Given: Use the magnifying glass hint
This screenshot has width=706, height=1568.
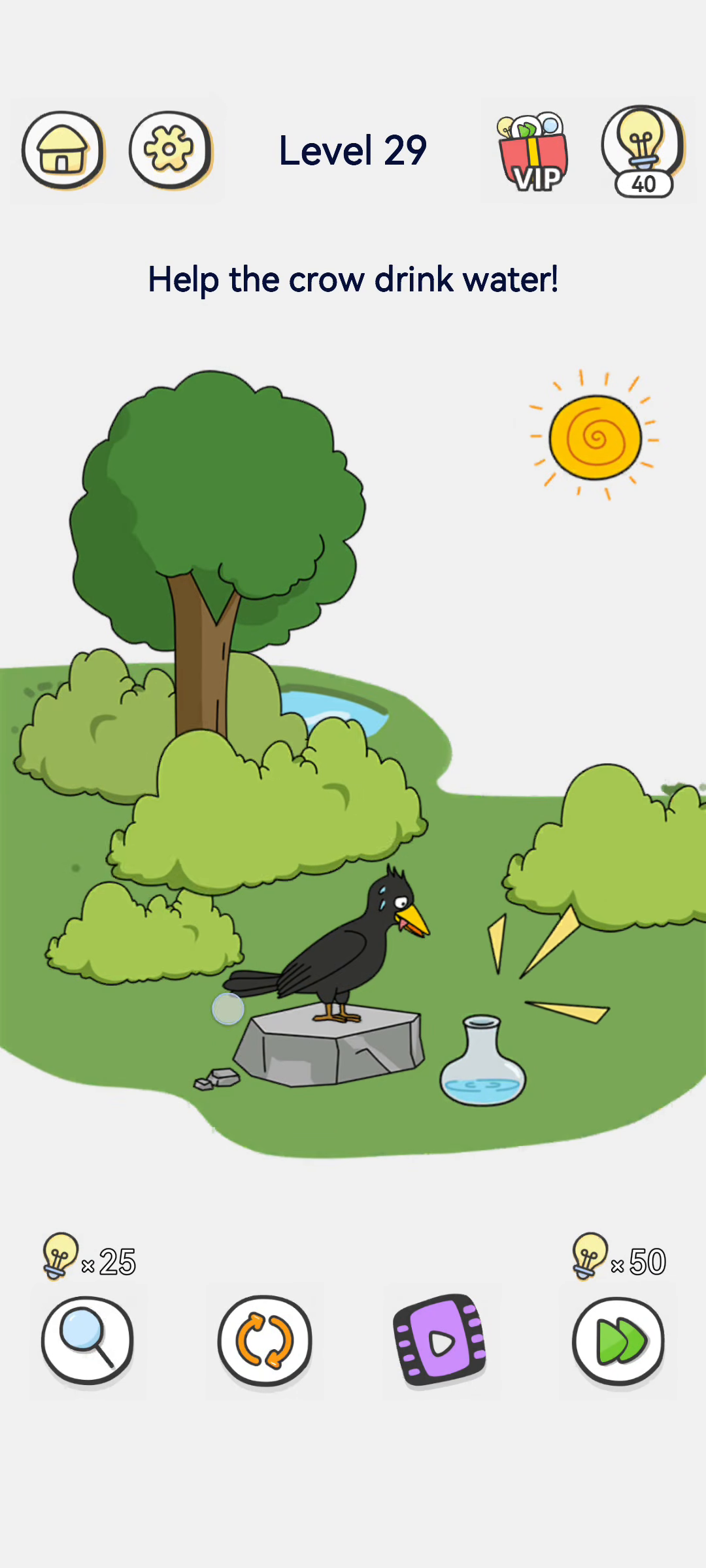Looking at the screenshot, I should (x=87, y=1341).
